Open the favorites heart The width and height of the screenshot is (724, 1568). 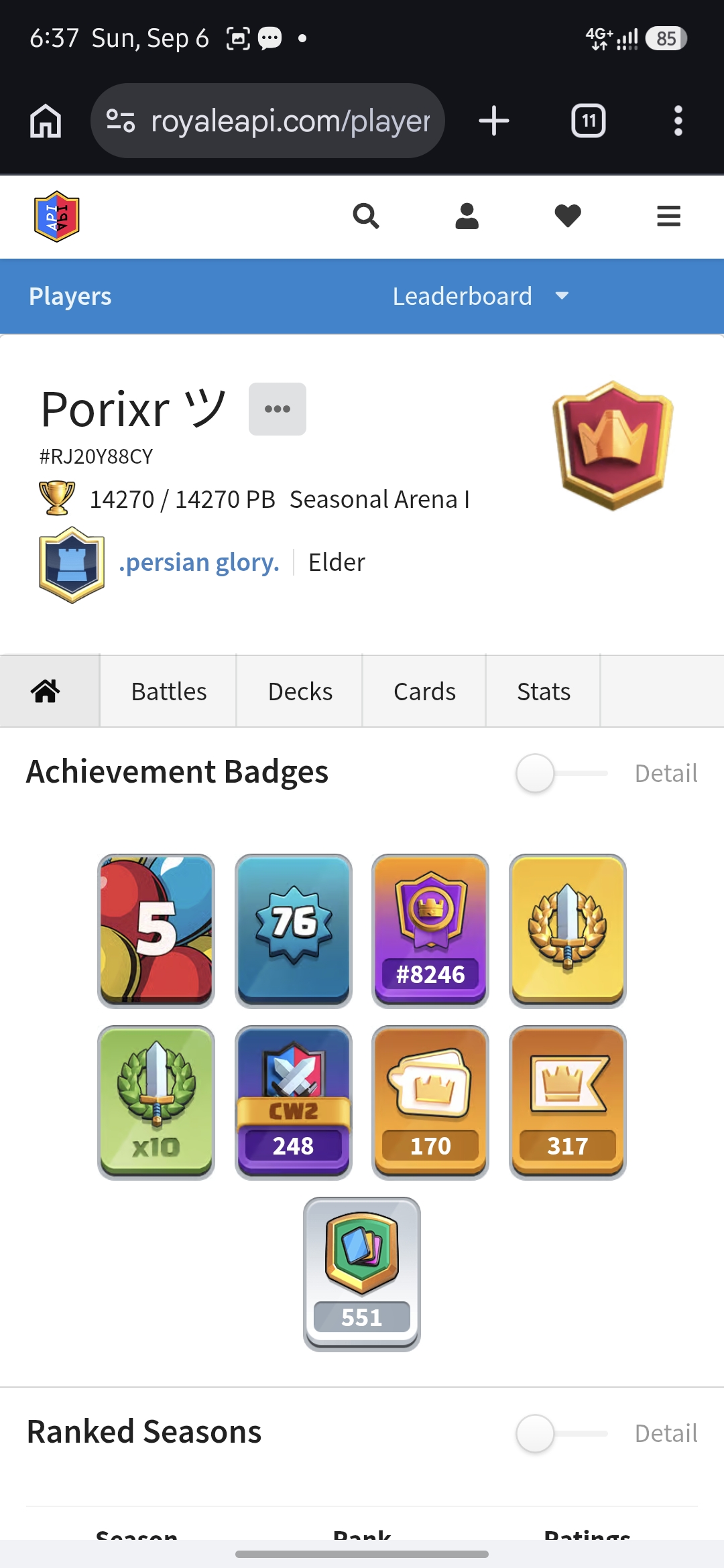point(568,216)
